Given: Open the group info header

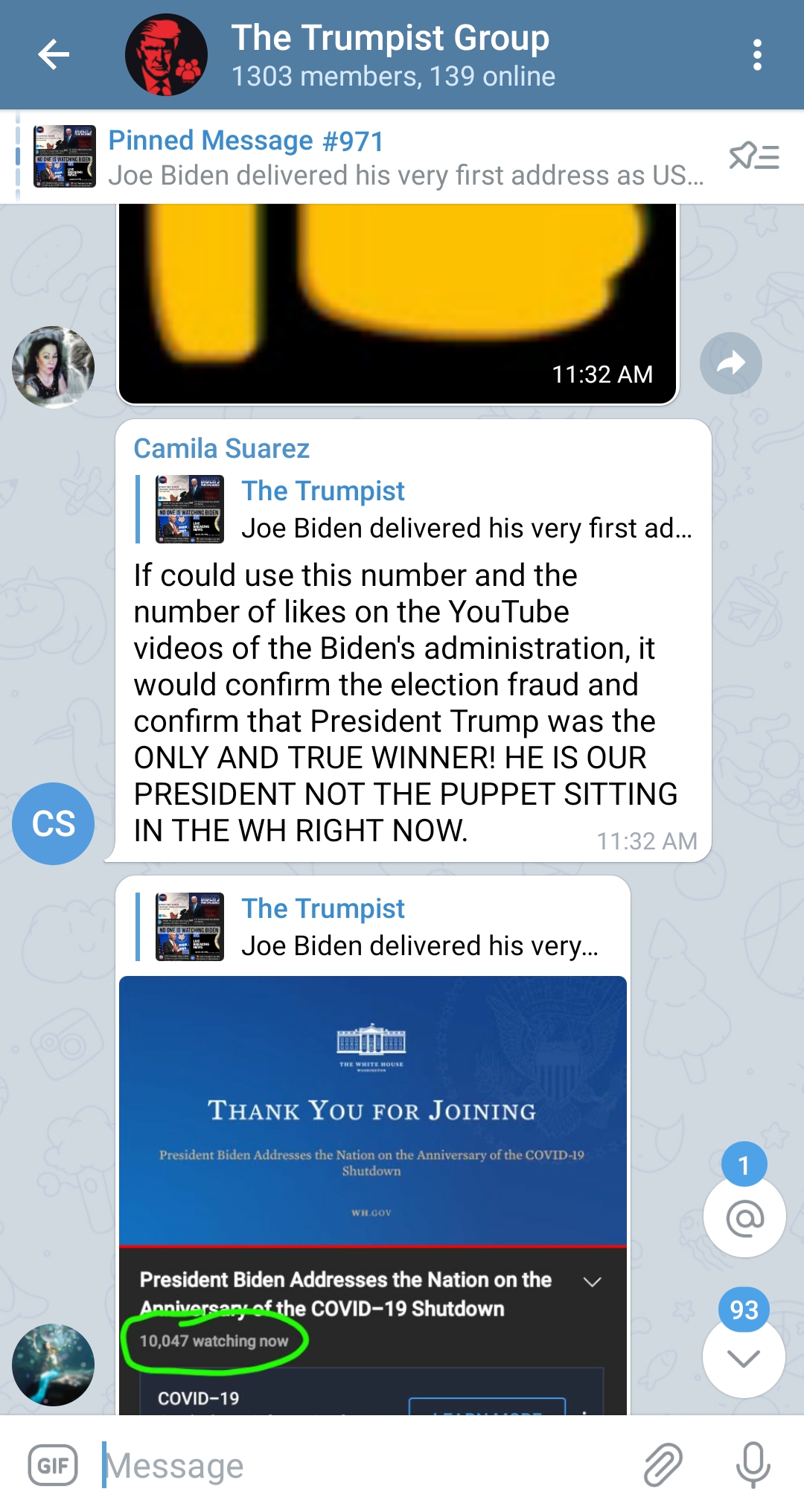Looking at the screenshot, I should 391,55.
